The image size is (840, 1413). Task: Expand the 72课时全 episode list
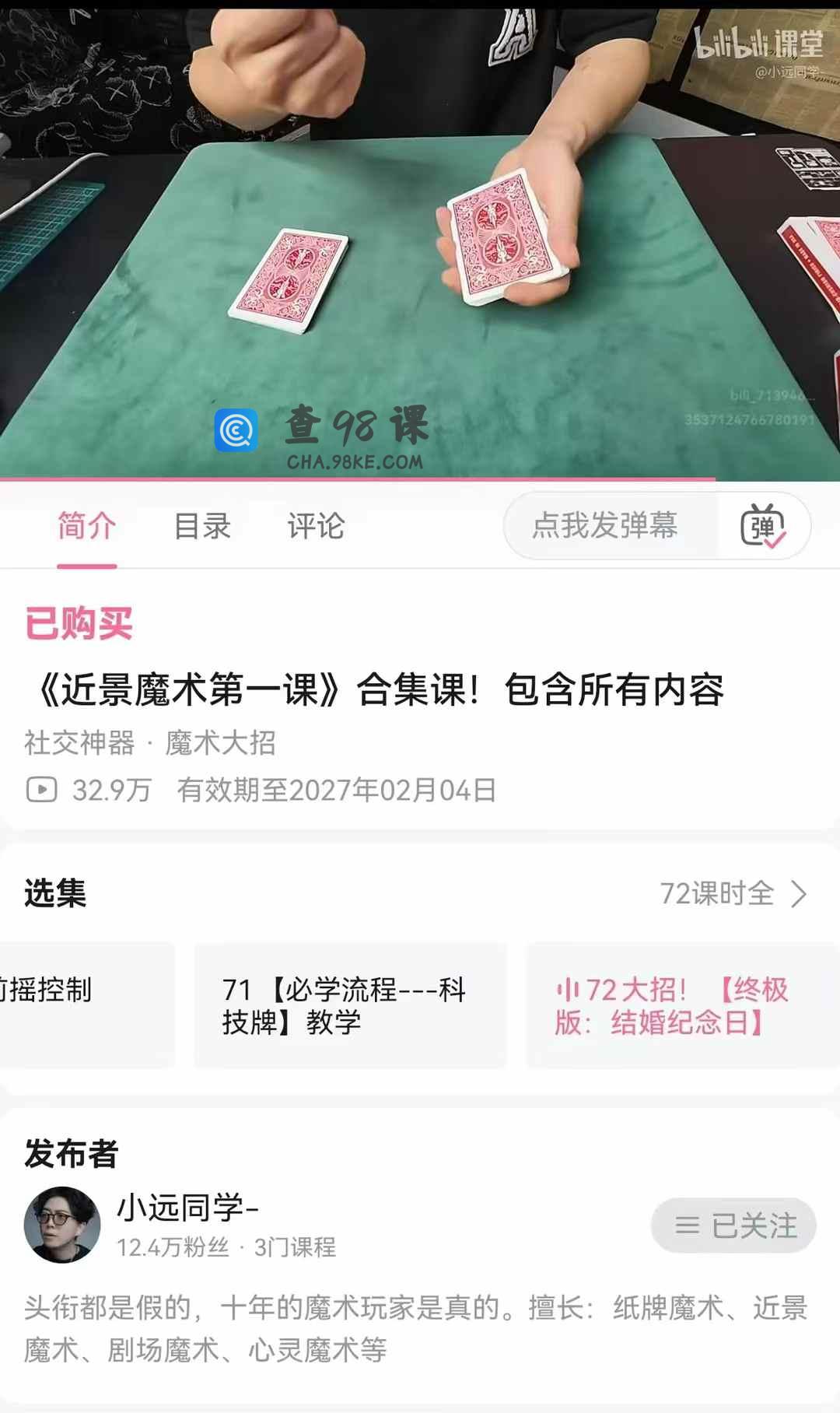tap(733, 894)
